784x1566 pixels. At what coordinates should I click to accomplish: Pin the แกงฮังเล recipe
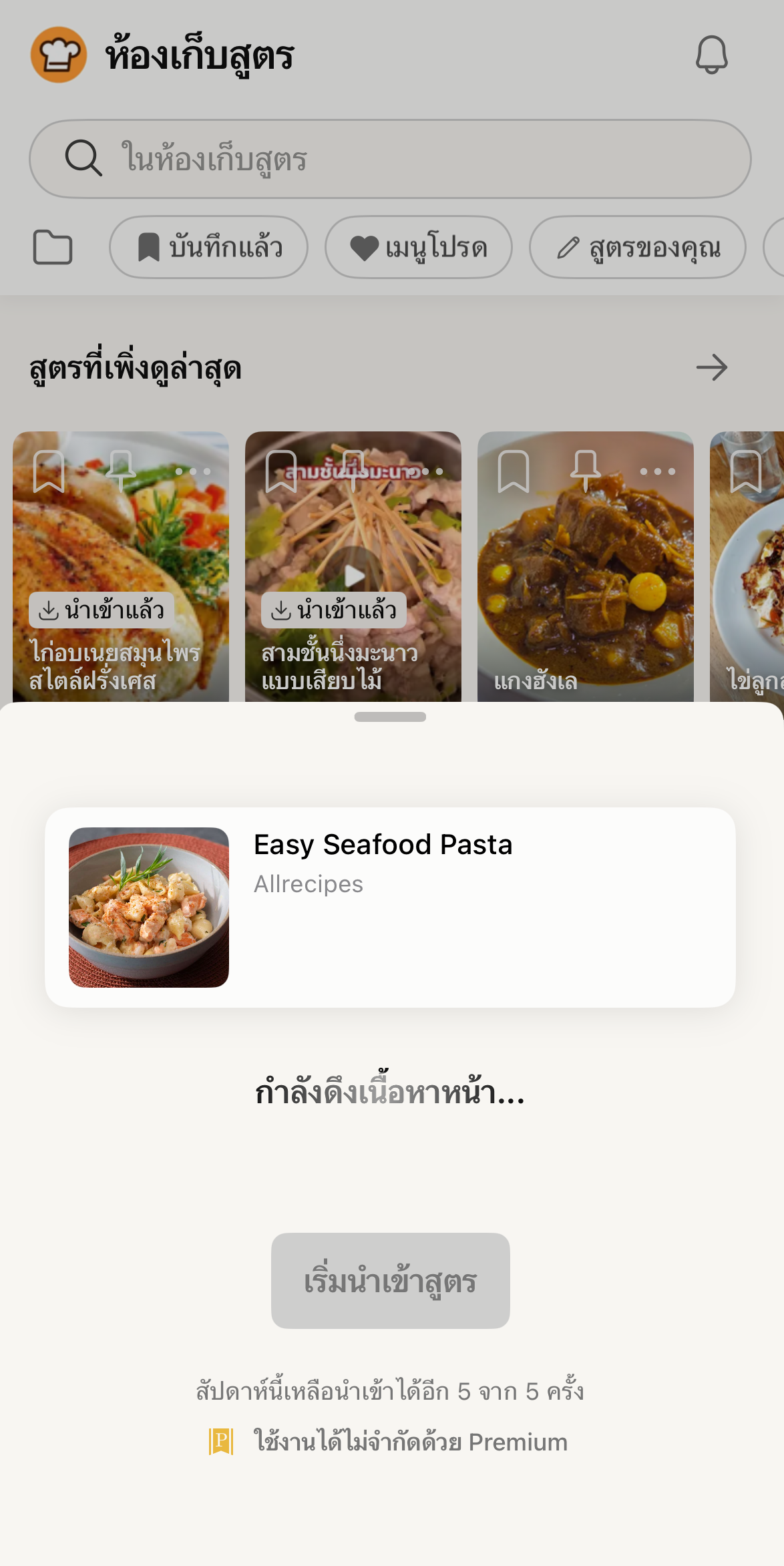pos(586,471)
